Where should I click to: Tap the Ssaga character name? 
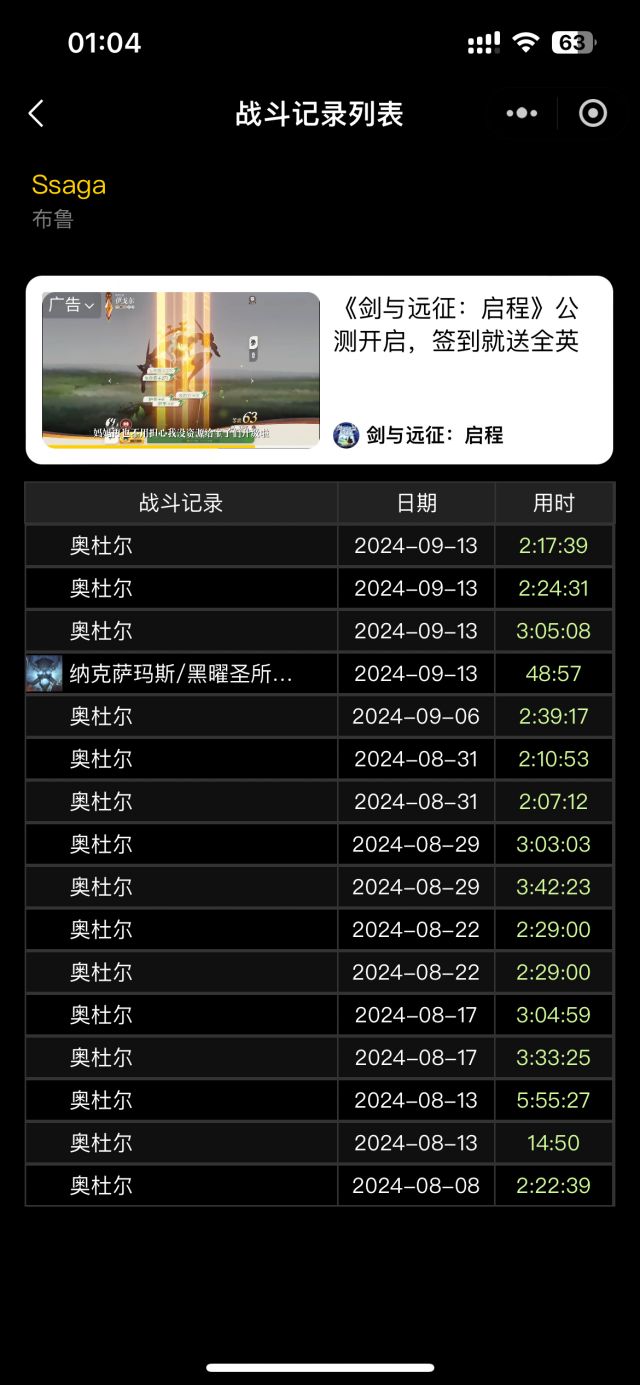click(x=69, y=185)
